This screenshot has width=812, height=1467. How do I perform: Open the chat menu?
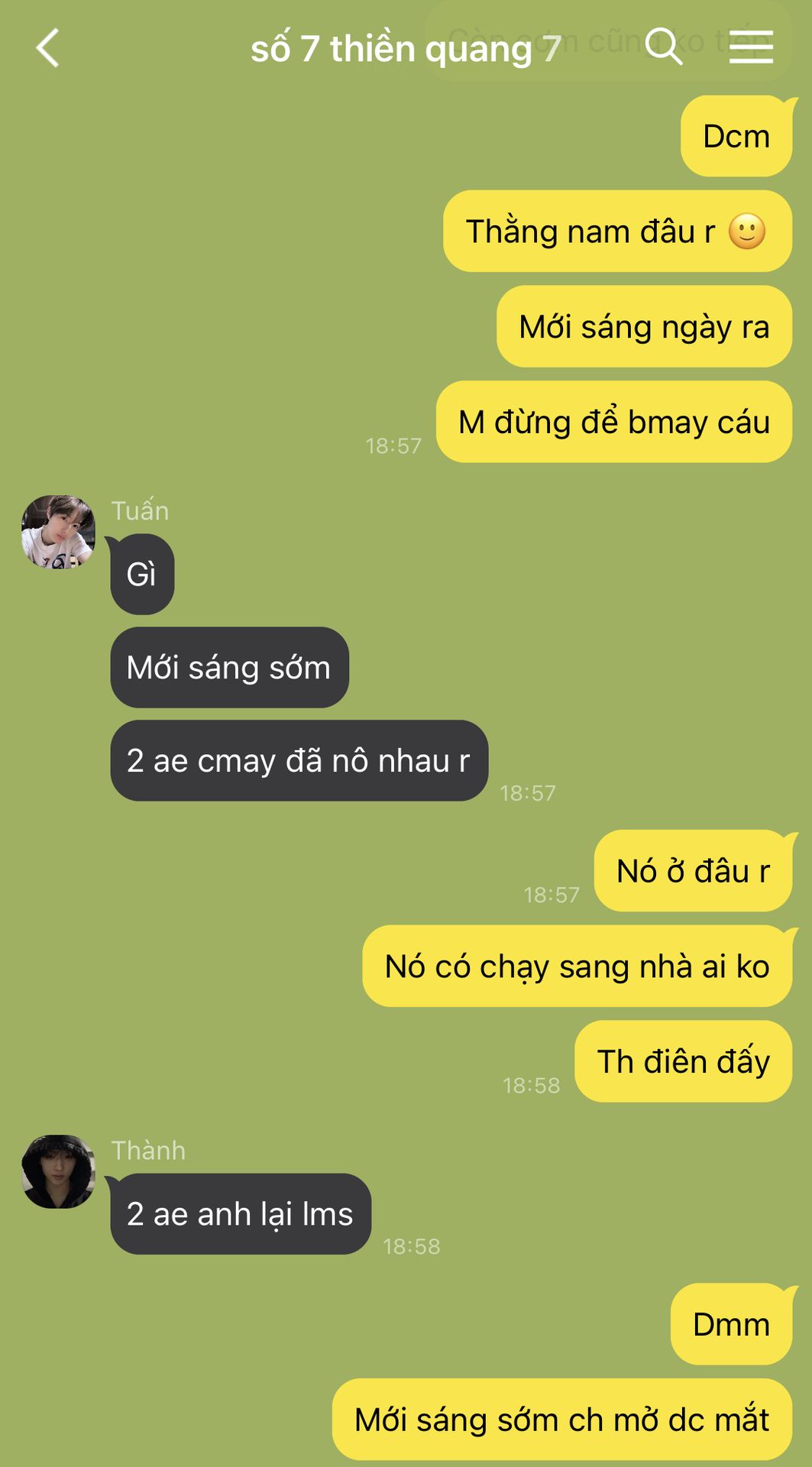[750, 47]
